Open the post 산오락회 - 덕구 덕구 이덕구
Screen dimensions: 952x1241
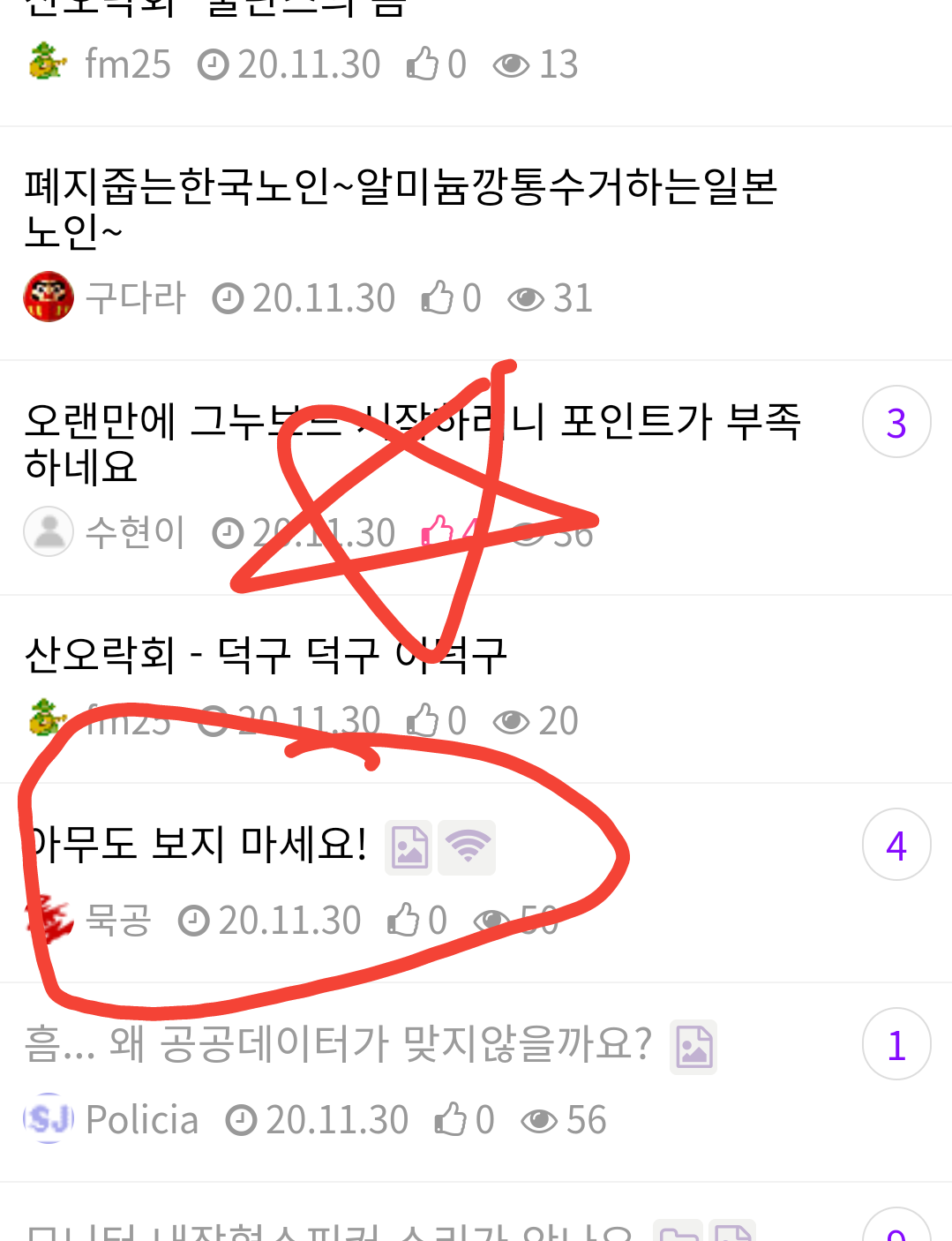tap(265, 655)
